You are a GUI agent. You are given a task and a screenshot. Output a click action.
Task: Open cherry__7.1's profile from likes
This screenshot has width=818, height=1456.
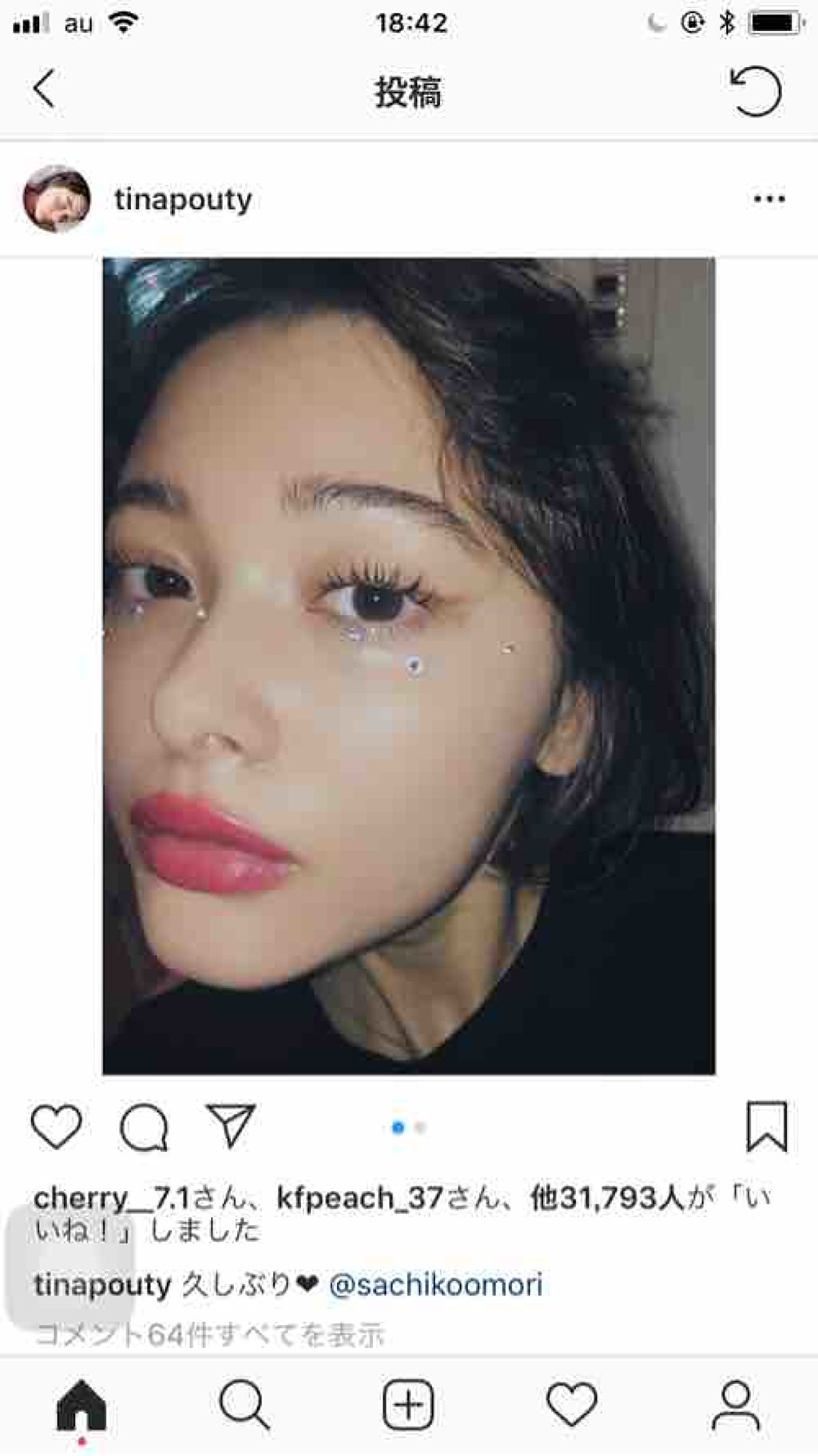tap(112, 1197)
